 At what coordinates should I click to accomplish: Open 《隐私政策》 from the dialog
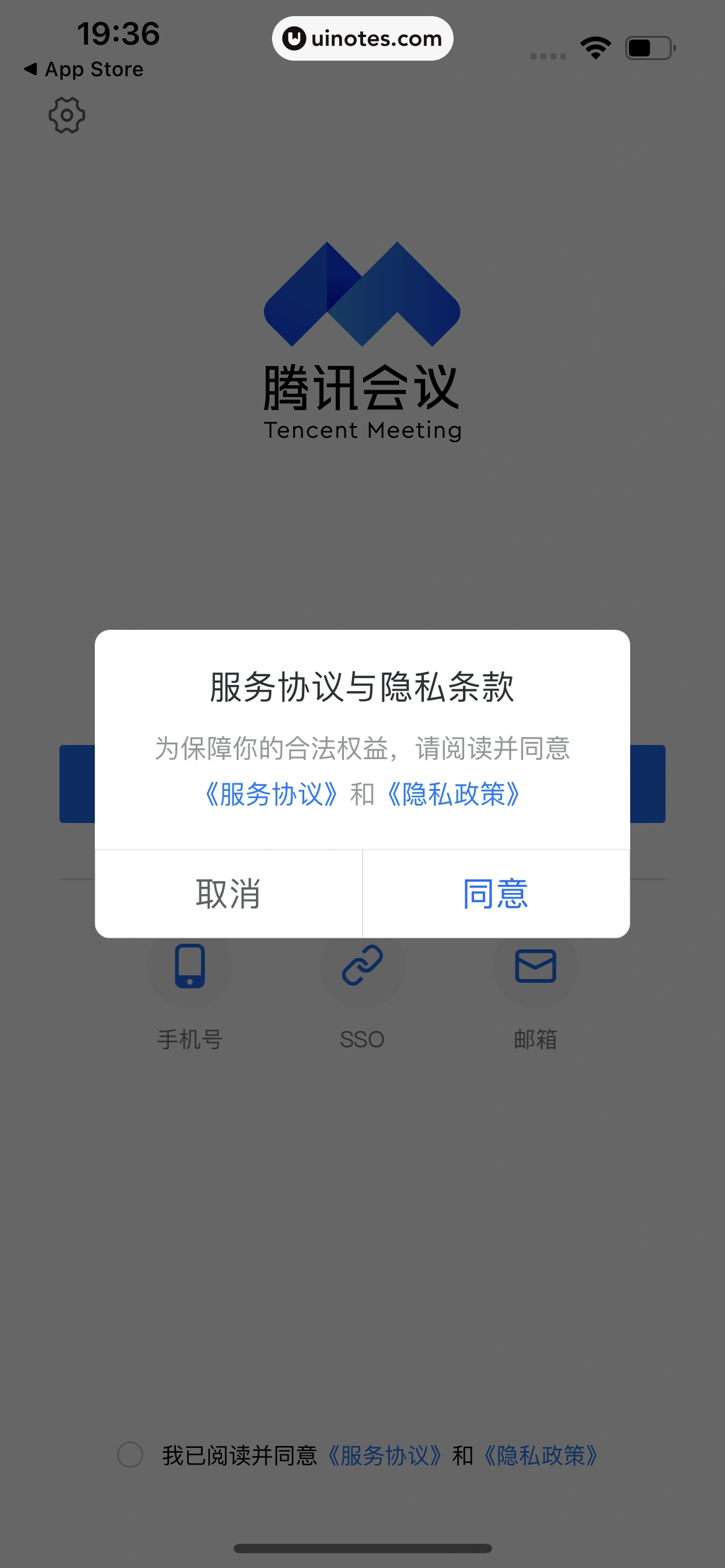tap(454, 797)
